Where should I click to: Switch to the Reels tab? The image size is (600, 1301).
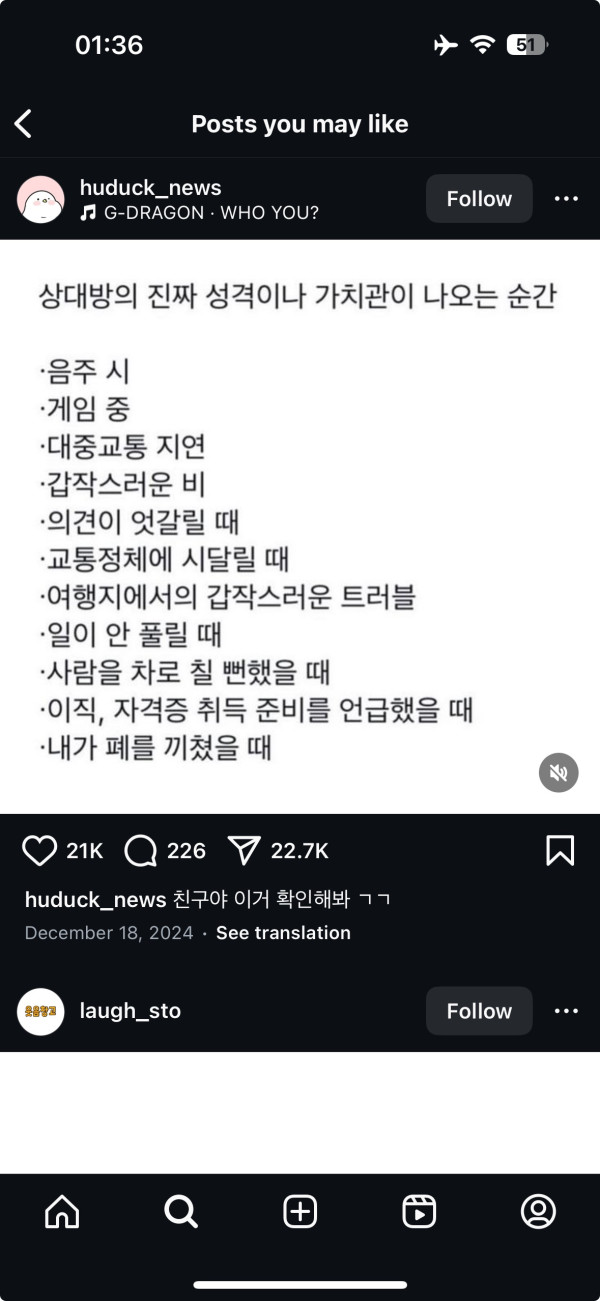pyautogui.click(x=419, y=1212)
